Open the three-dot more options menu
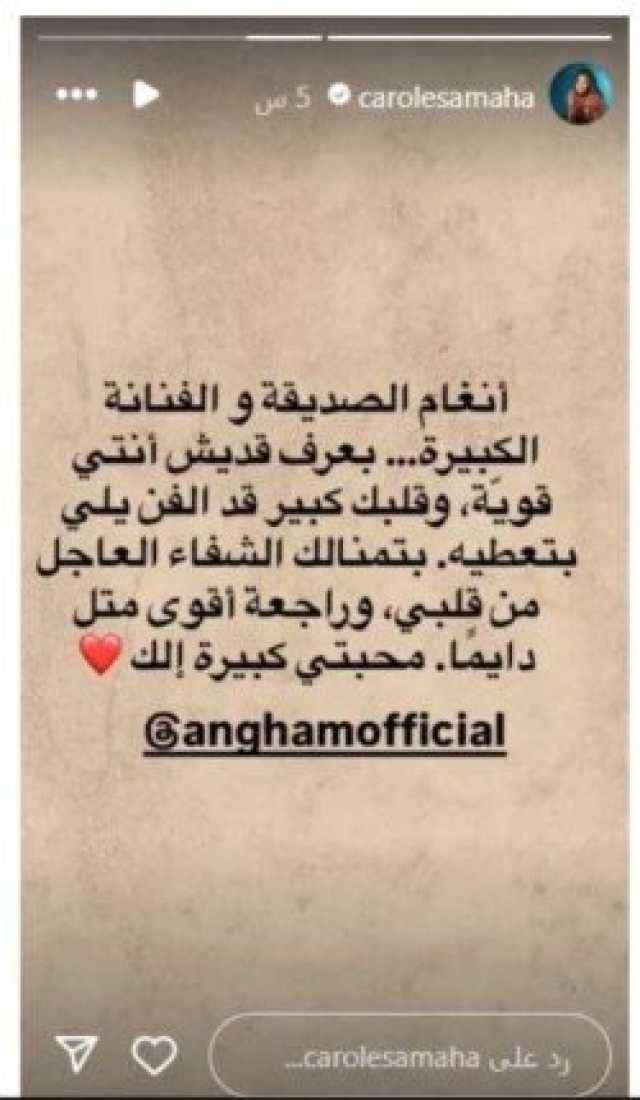Image resolution: width=640 pixels, height=1100 pixels. coord(76,95)
